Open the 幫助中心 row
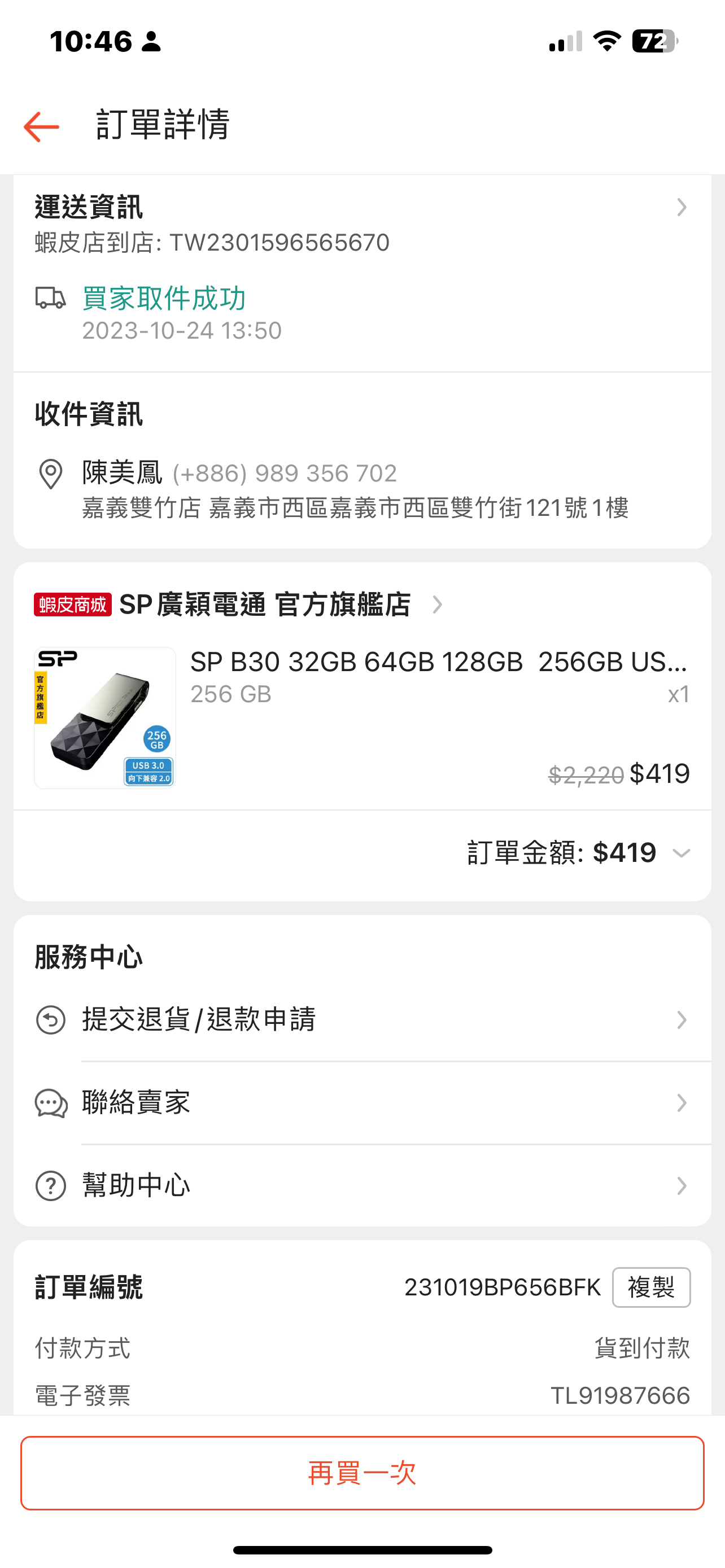Viewport: 725px width, 1568px height. click(x=361, y=1186)
